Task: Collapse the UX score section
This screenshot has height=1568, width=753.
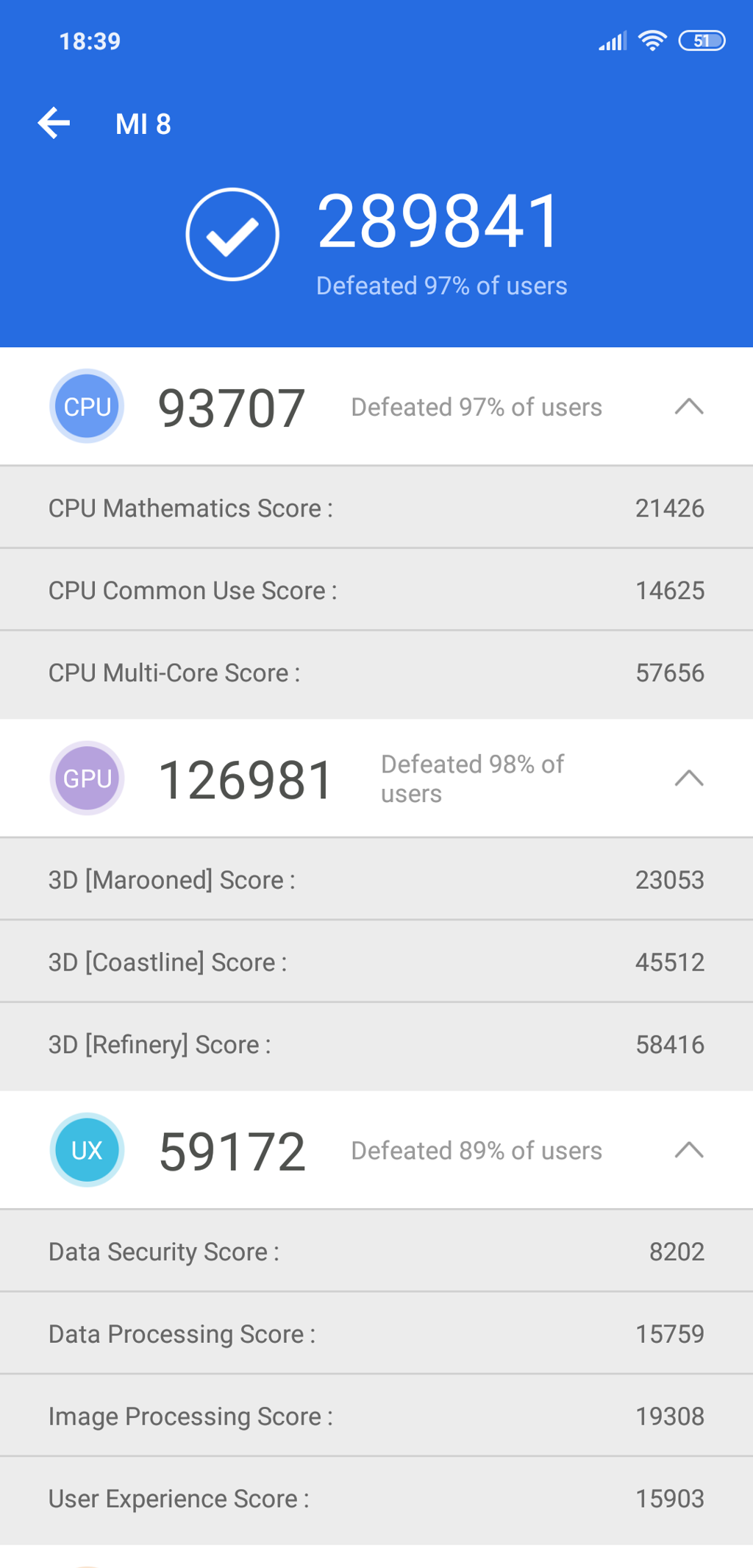Action: [688, 1149]
